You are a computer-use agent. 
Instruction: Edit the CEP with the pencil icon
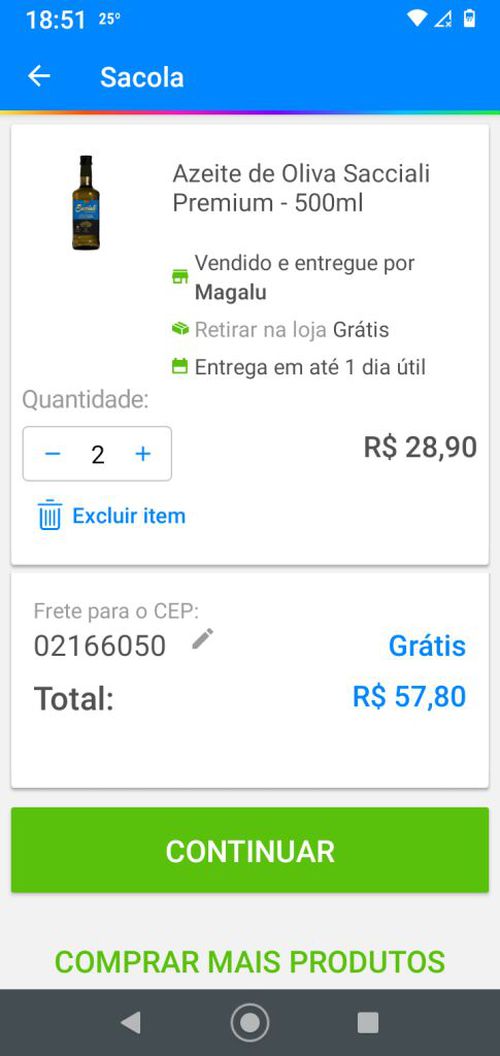point(202,639)
